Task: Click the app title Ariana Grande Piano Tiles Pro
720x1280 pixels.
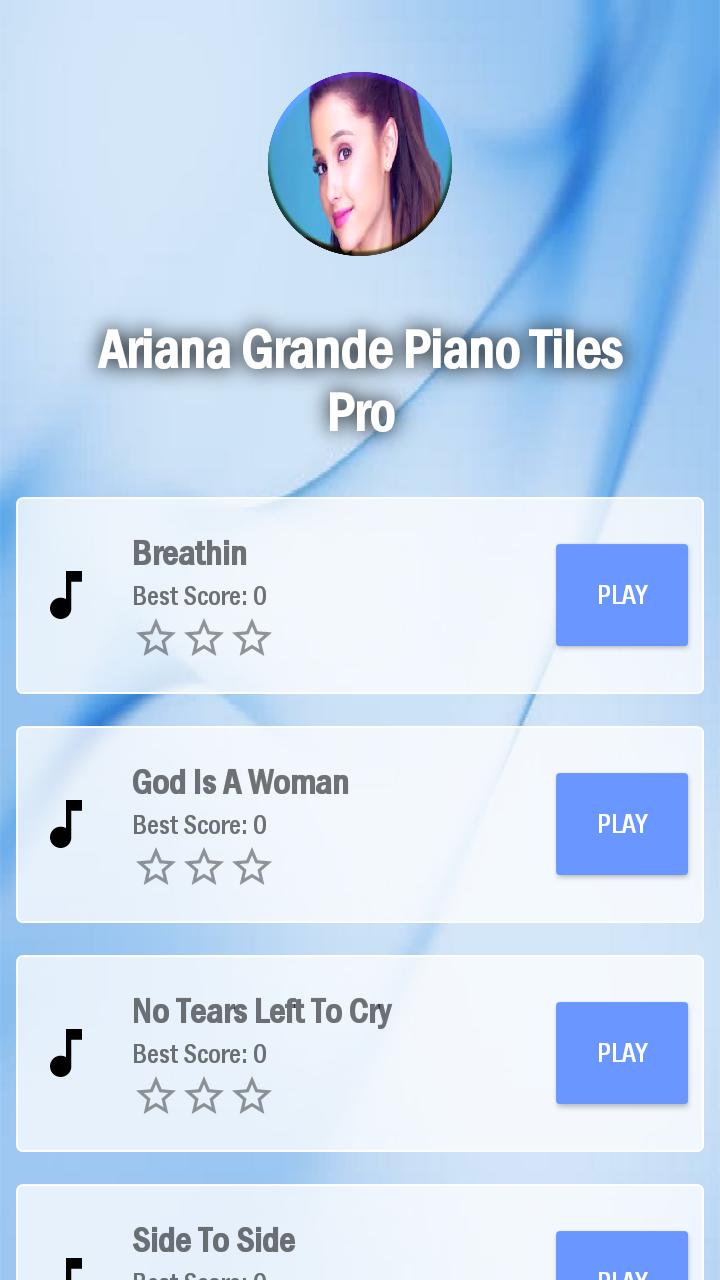Action: pyautogui.click(x=360, y=380)
